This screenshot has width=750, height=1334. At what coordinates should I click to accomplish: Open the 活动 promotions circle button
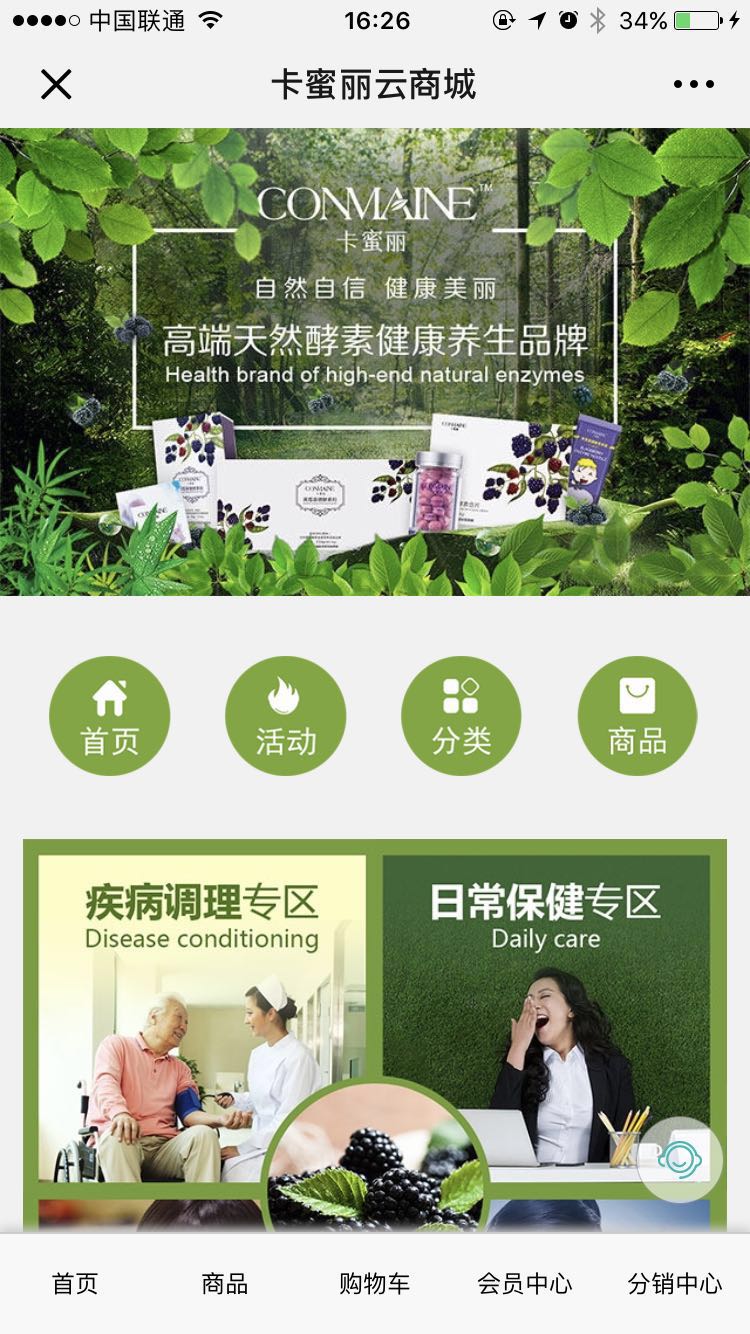coord(285,716)
